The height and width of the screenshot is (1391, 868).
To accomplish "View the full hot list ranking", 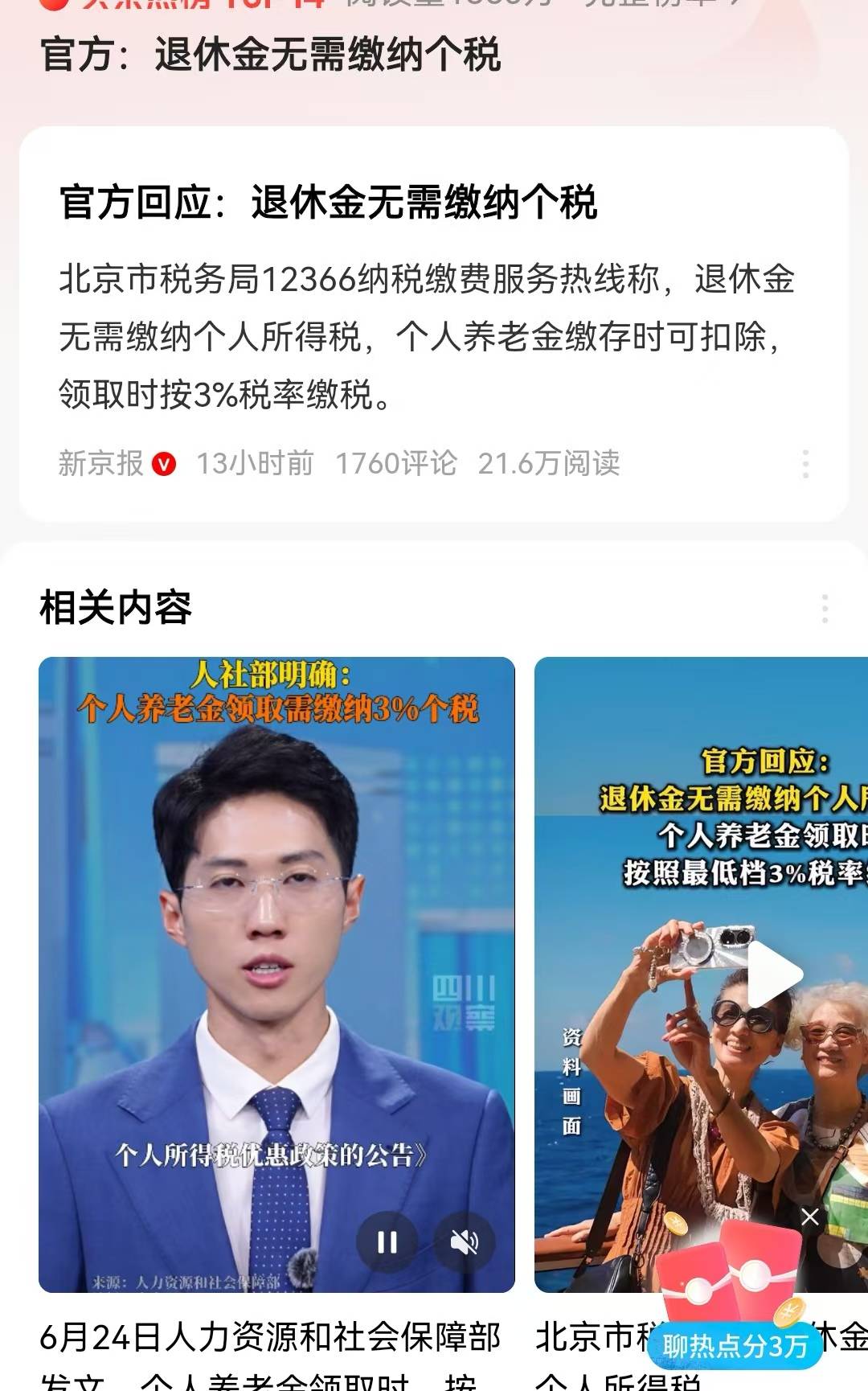I will click(x=659, y=5).
